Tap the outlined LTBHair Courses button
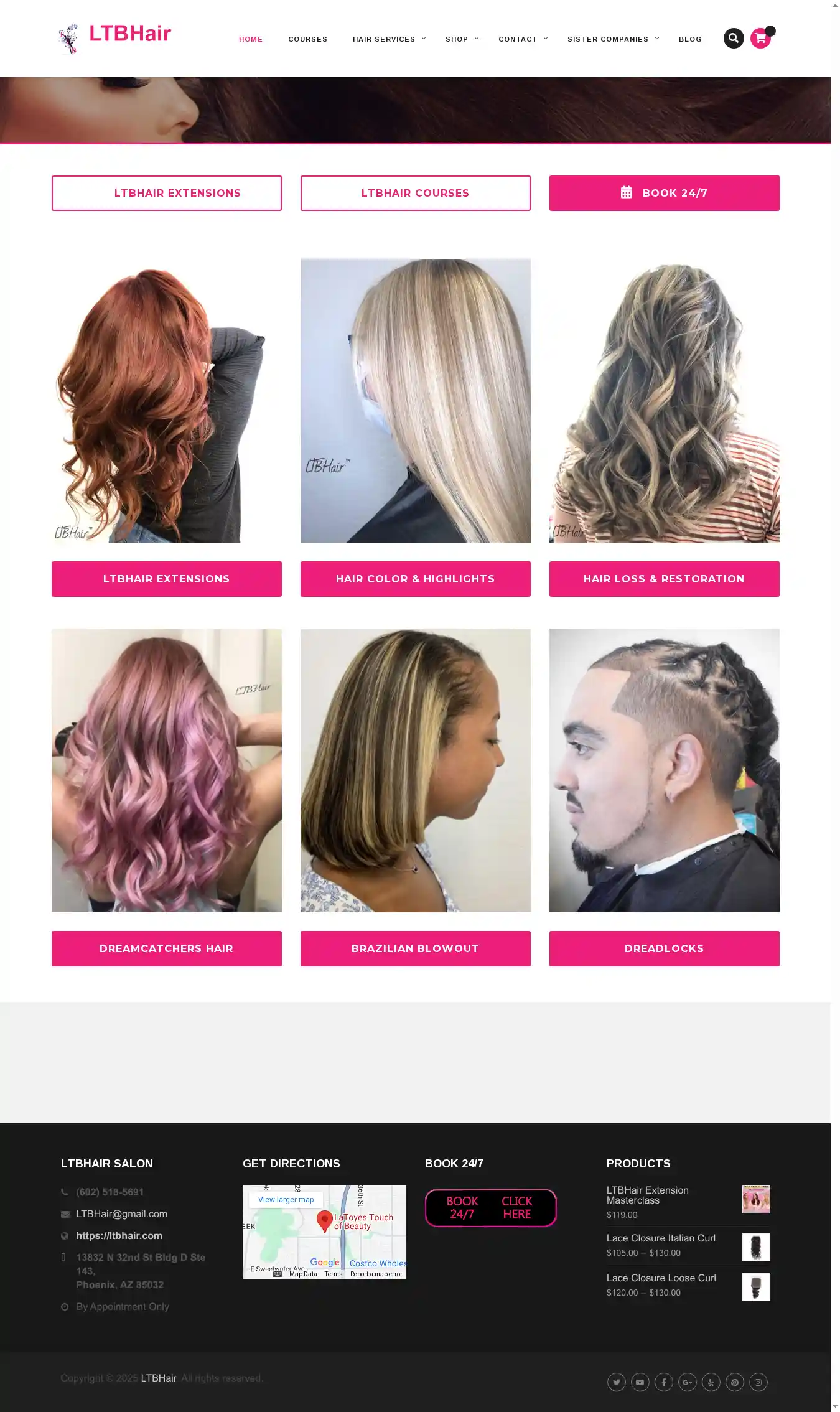Screen dimensions: 840x1412 [415, 193]
